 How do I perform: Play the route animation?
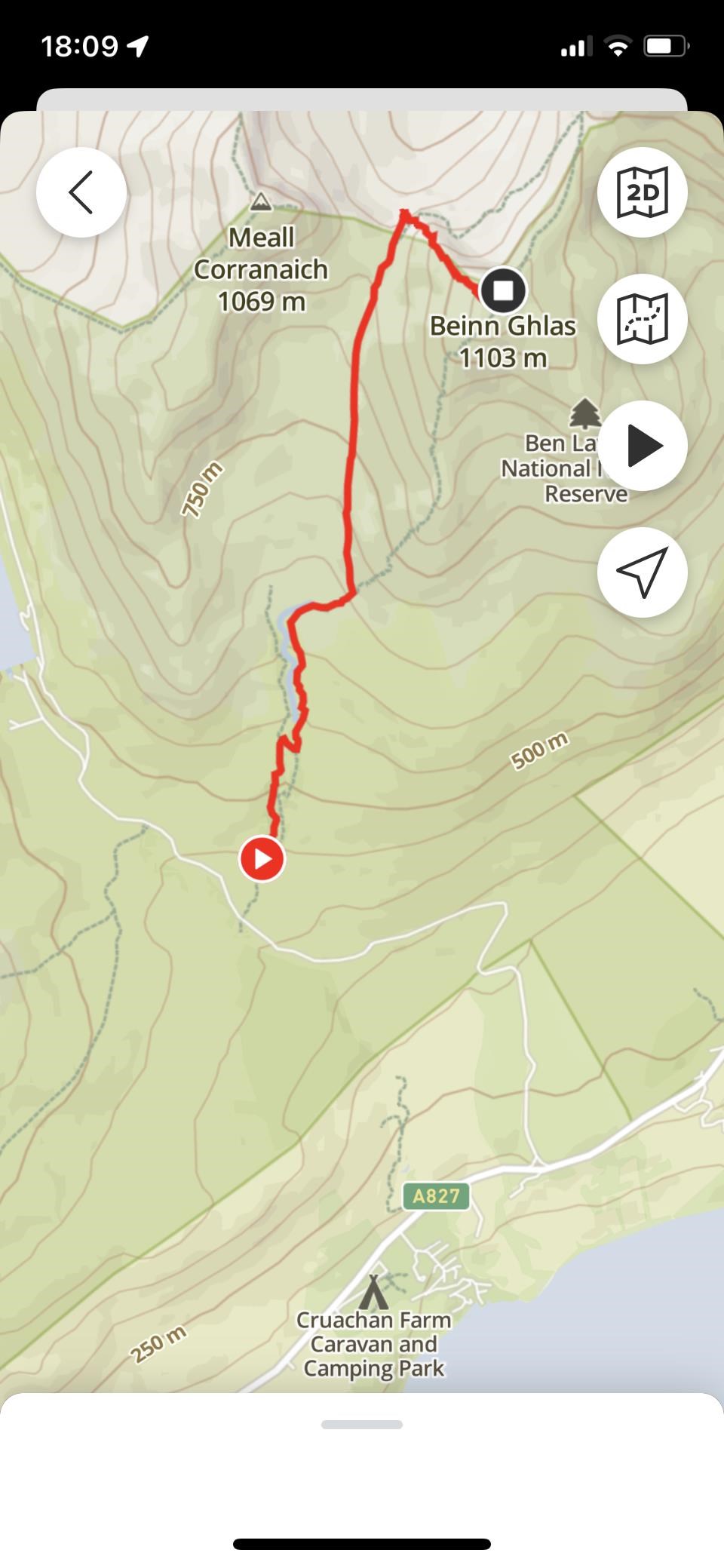642,446
